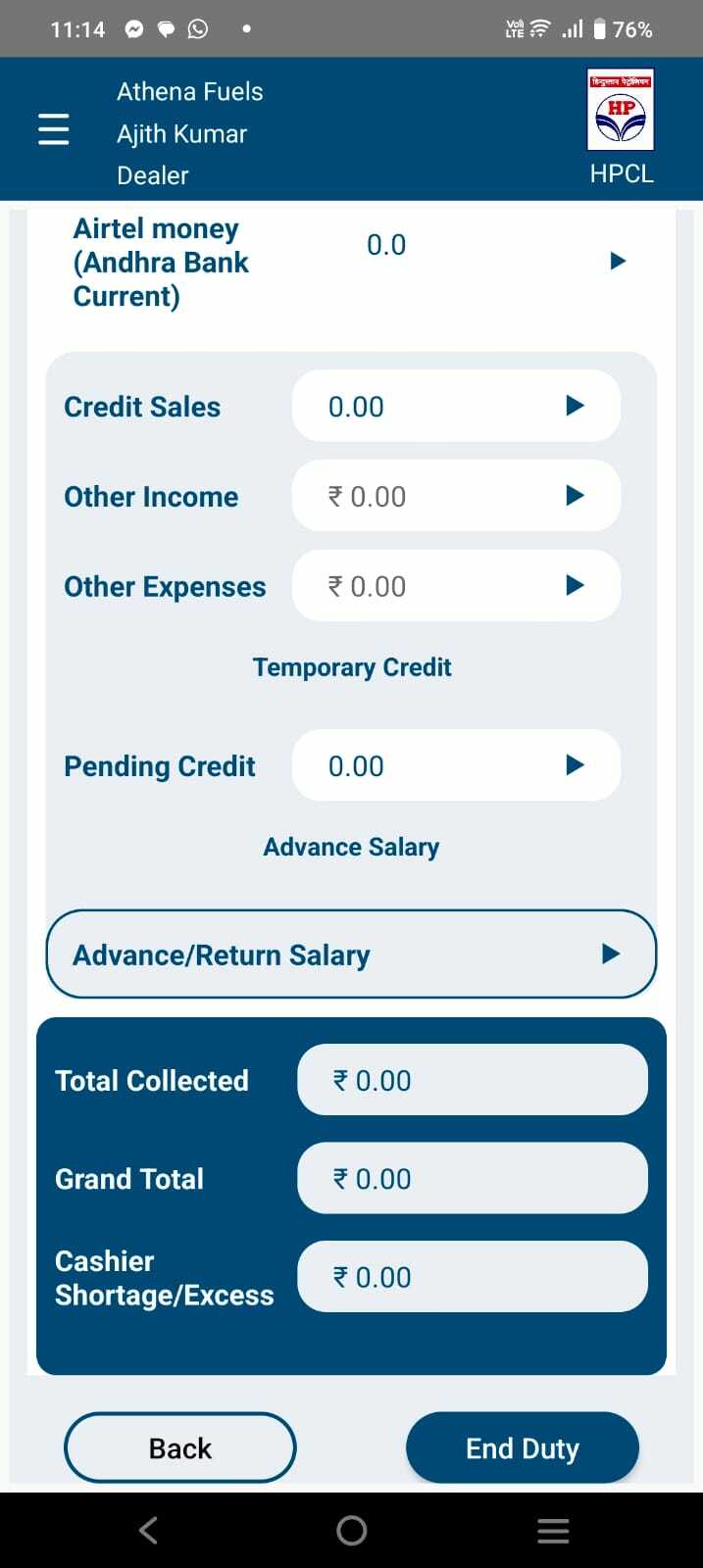Open the hamburger drawer menu
Image resolution: width=703 pixels, height=1568 pixels.
point(54,129)
